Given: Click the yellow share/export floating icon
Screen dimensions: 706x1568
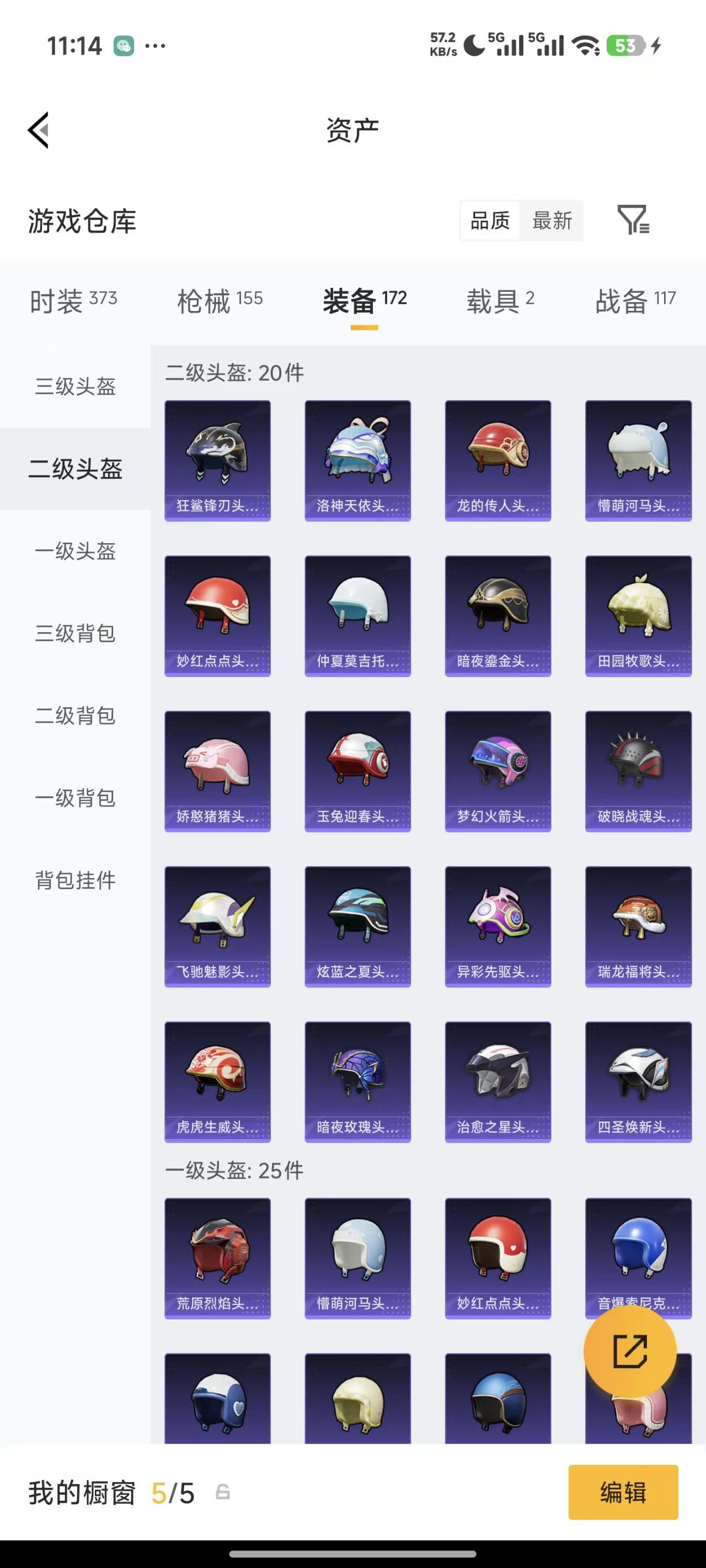Looking at the screenshot, I should (630, 1351).
